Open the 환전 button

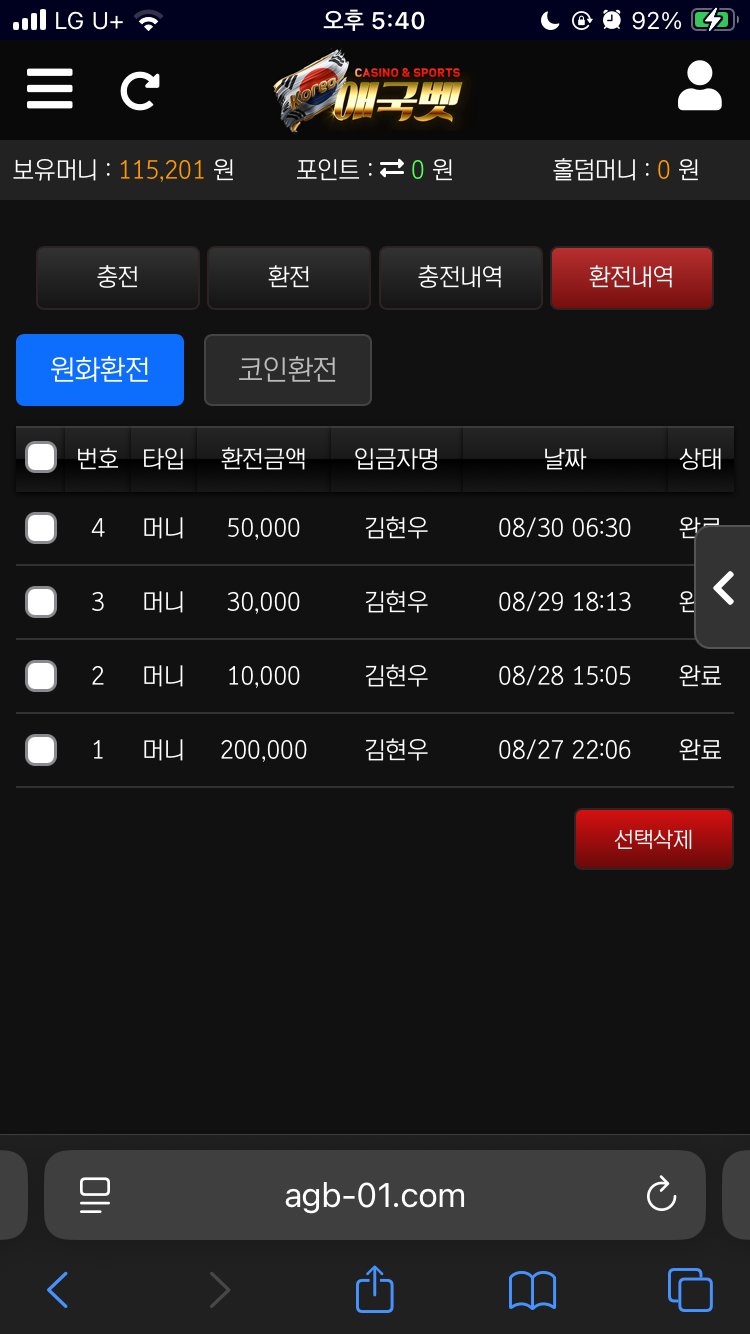coord(289,277)
